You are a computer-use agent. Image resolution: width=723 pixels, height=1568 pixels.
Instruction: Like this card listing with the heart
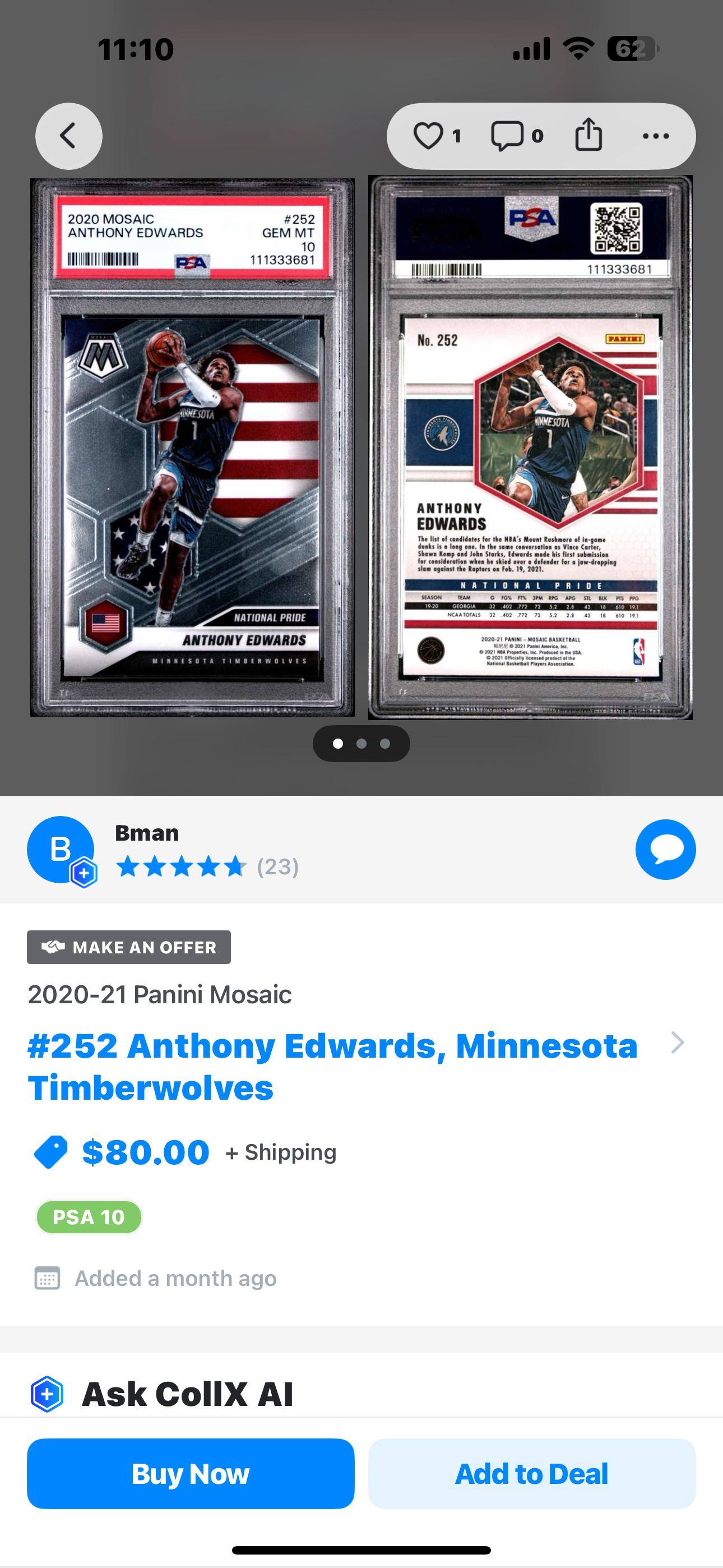(428, 136)
